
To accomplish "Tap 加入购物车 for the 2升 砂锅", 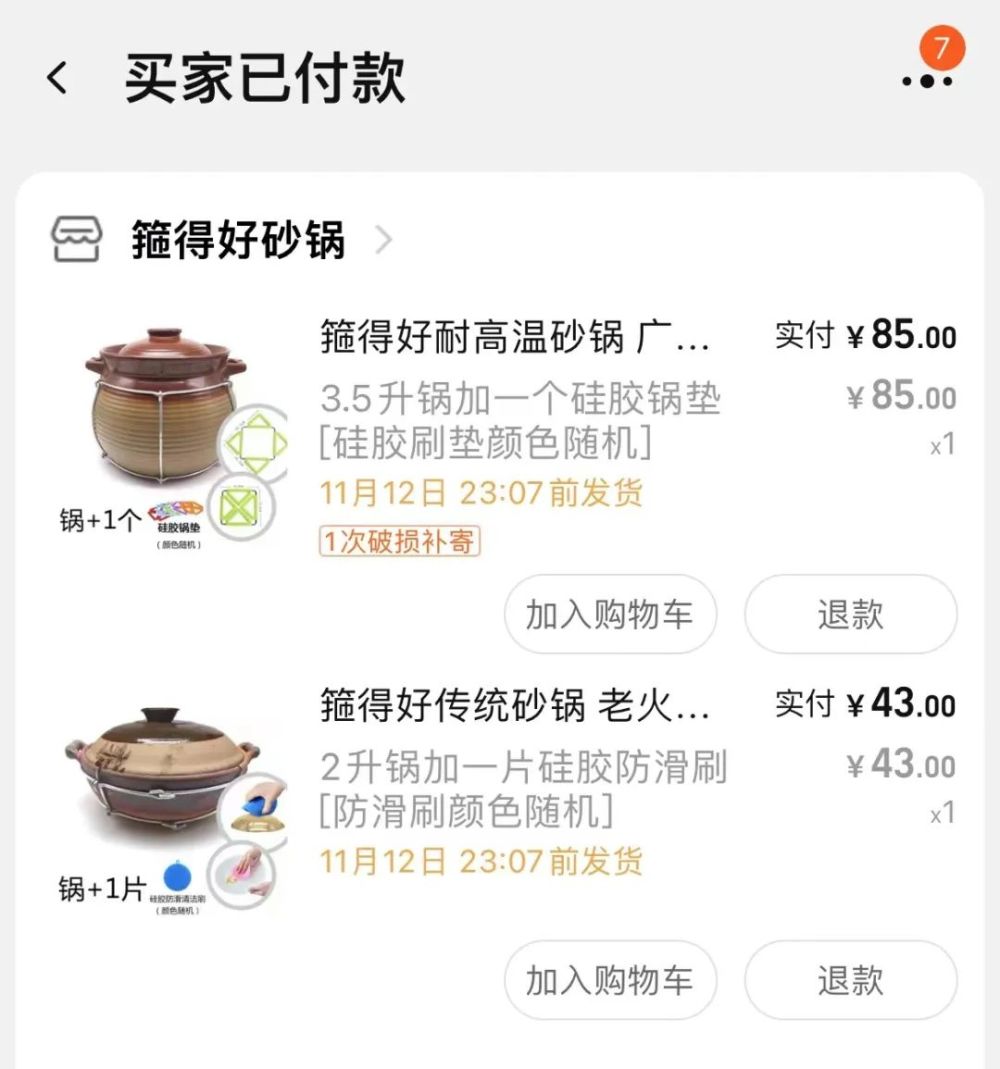I will click(610, 981).
